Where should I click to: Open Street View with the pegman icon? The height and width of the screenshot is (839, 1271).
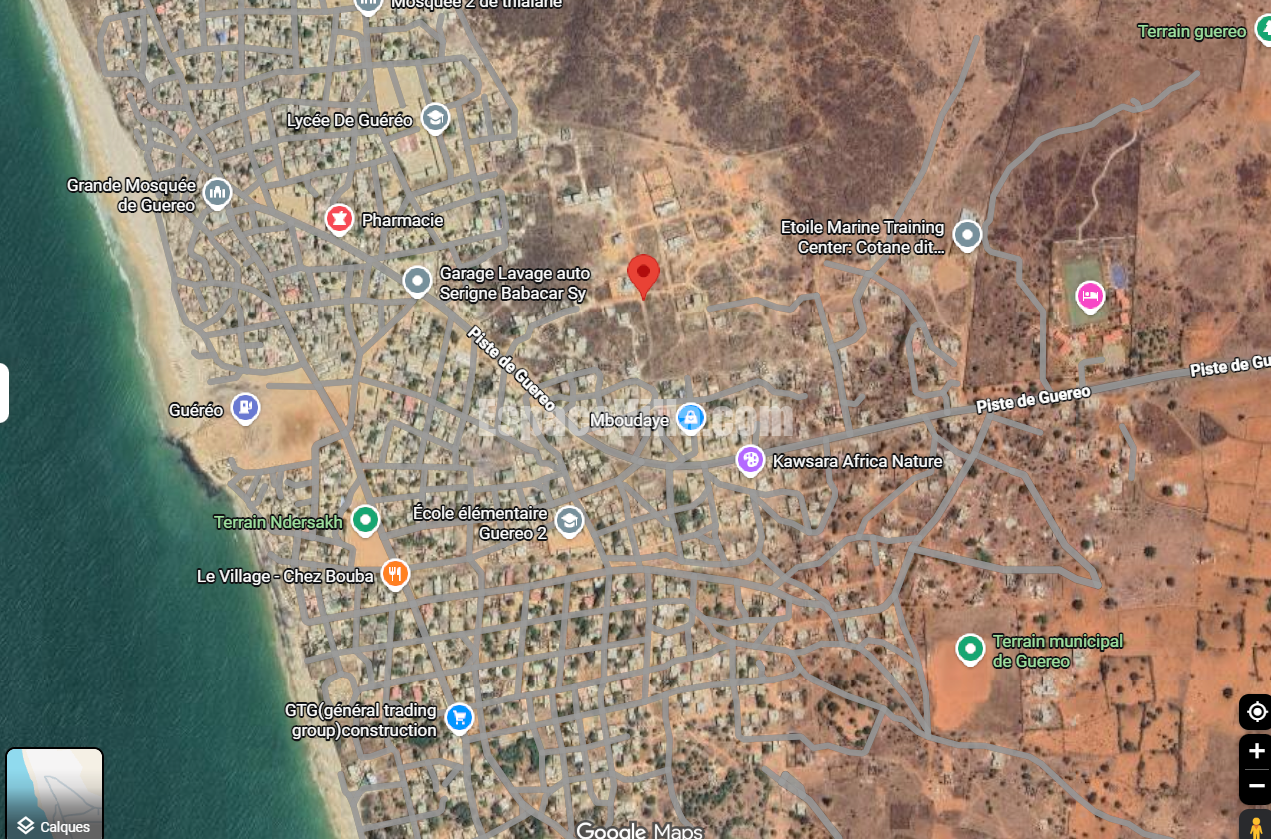(x=1256, y=826)
